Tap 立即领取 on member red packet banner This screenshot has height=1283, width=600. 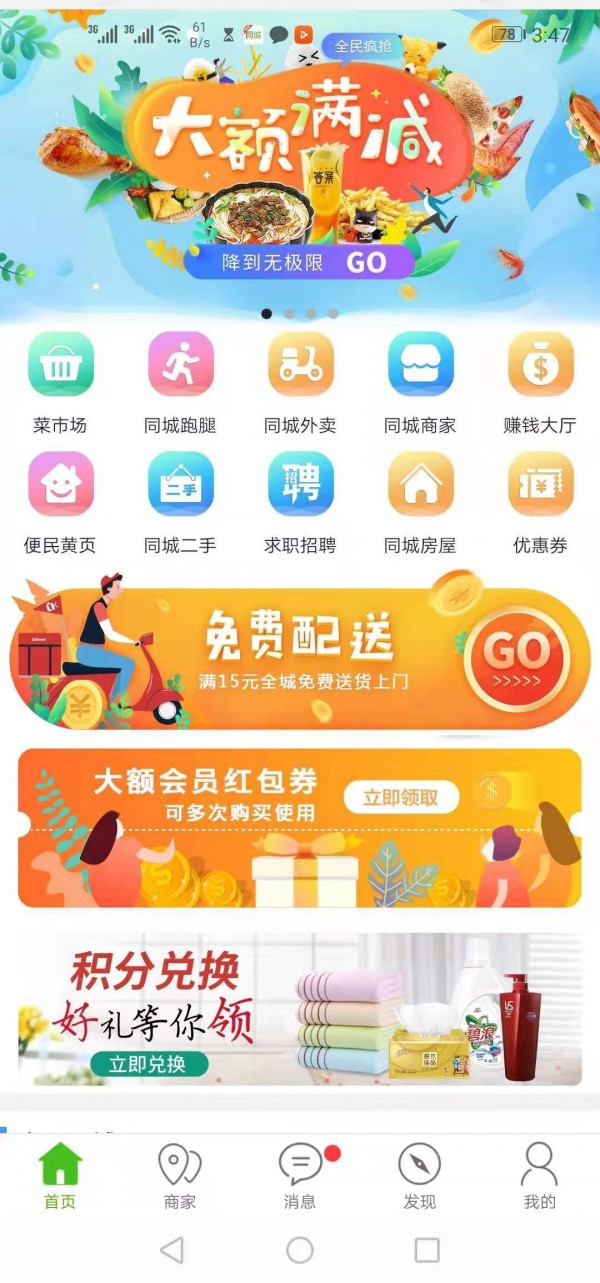pos(401,797)
